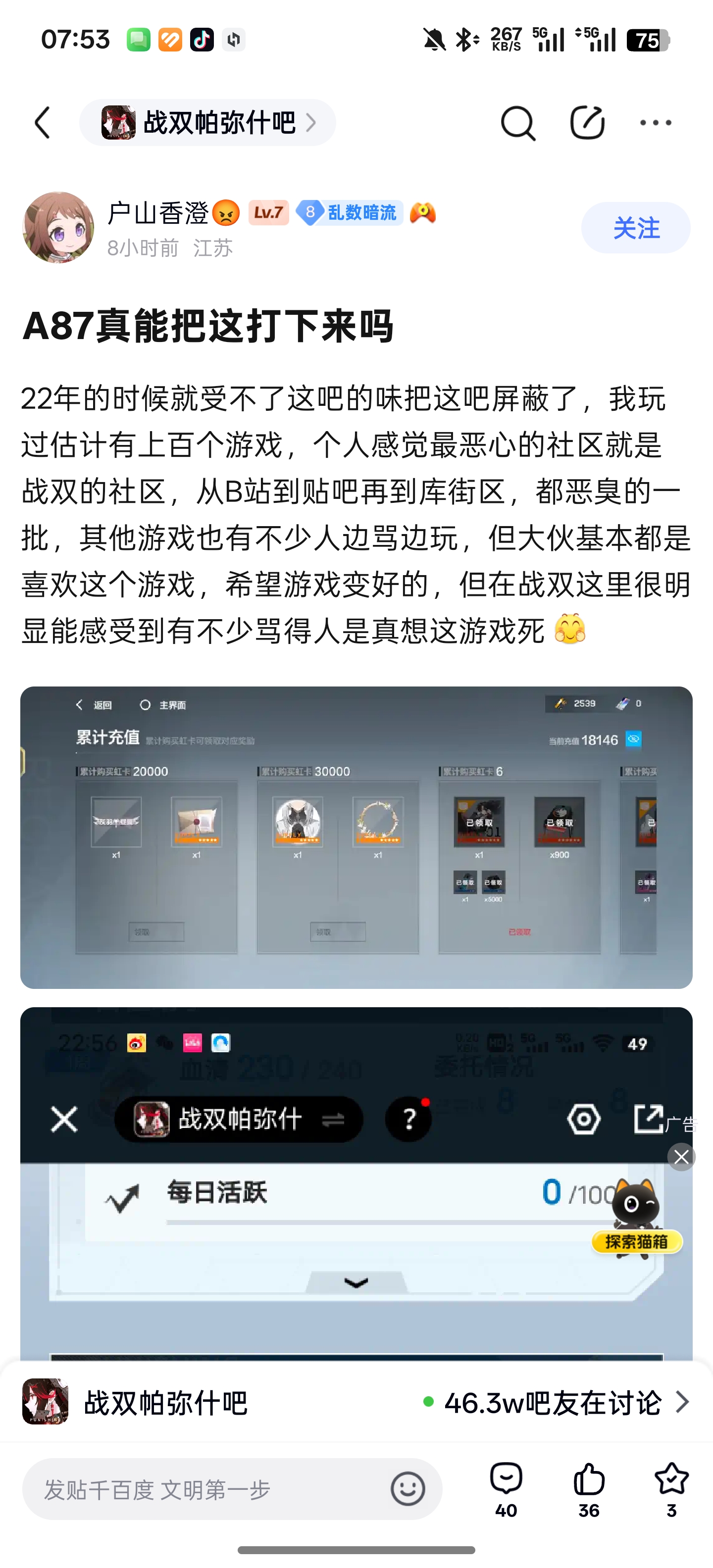View the 累计充值 screenshot image

[x=356, y=837]
